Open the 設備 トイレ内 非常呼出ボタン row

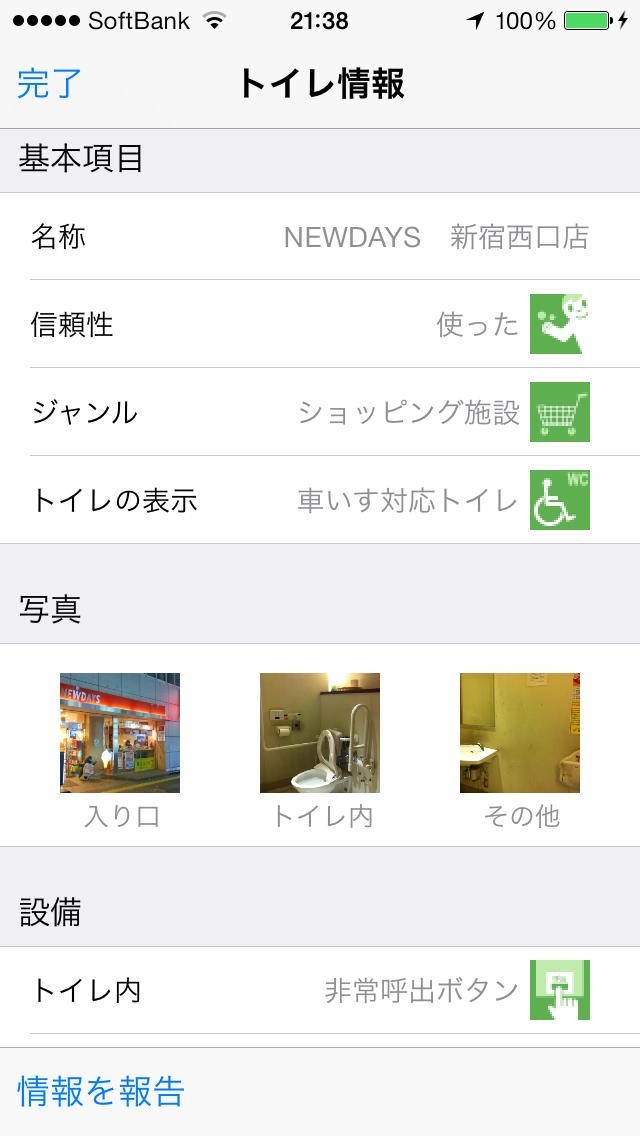(x=320, y=990)
